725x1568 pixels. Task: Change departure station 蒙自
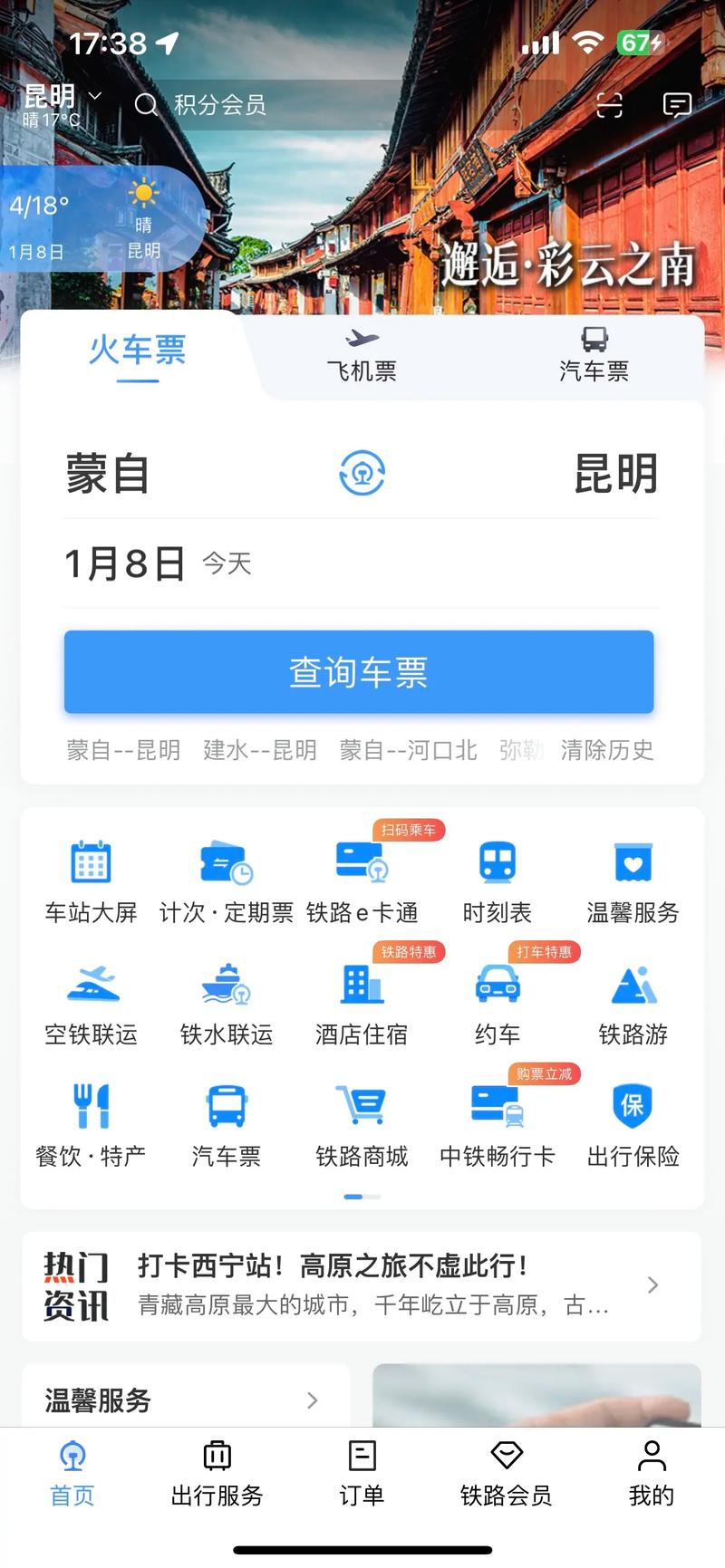tap(108, 474)
